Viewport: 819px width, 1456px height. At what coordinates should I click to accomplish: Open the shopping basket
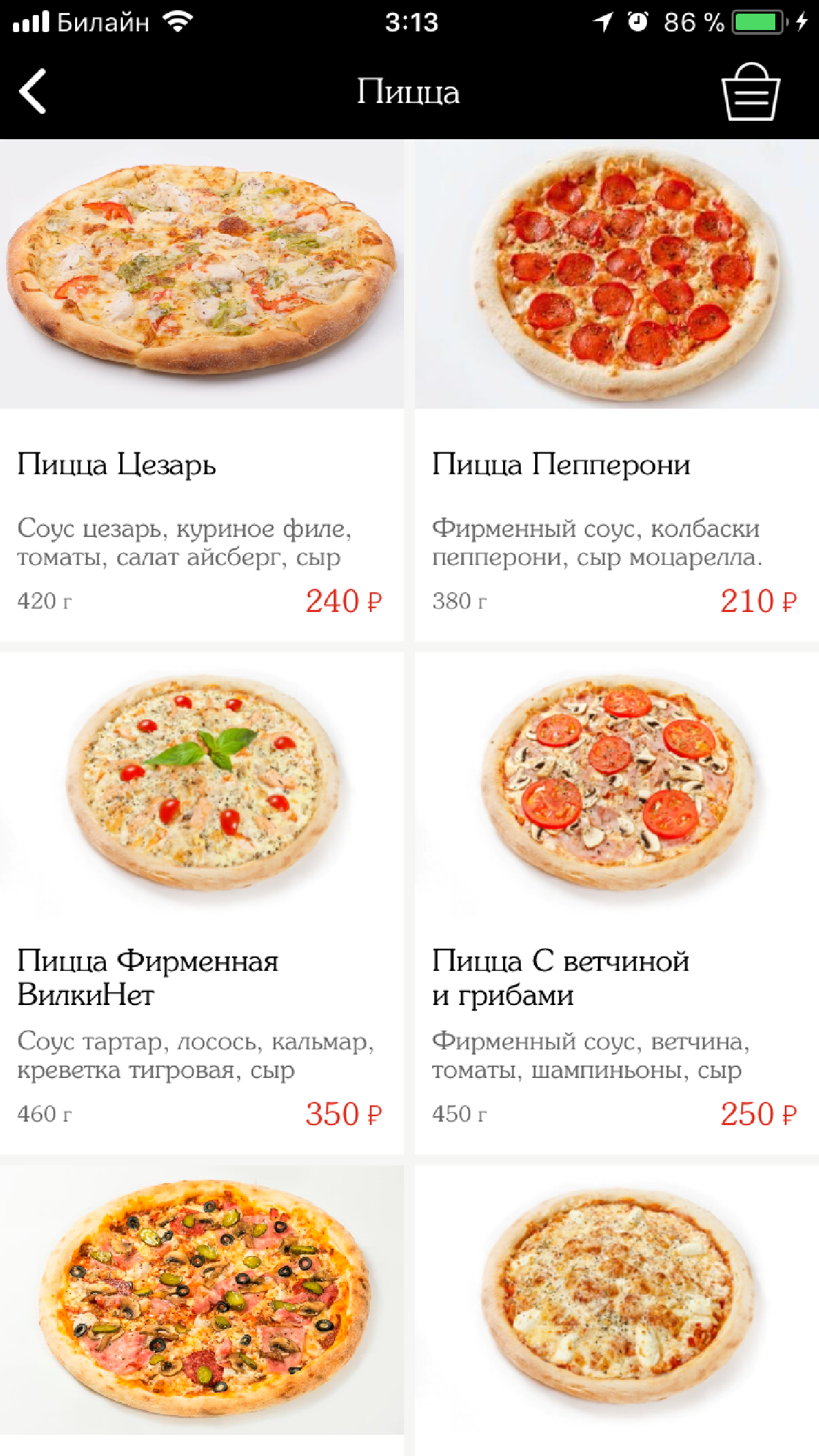click(750, 93)
